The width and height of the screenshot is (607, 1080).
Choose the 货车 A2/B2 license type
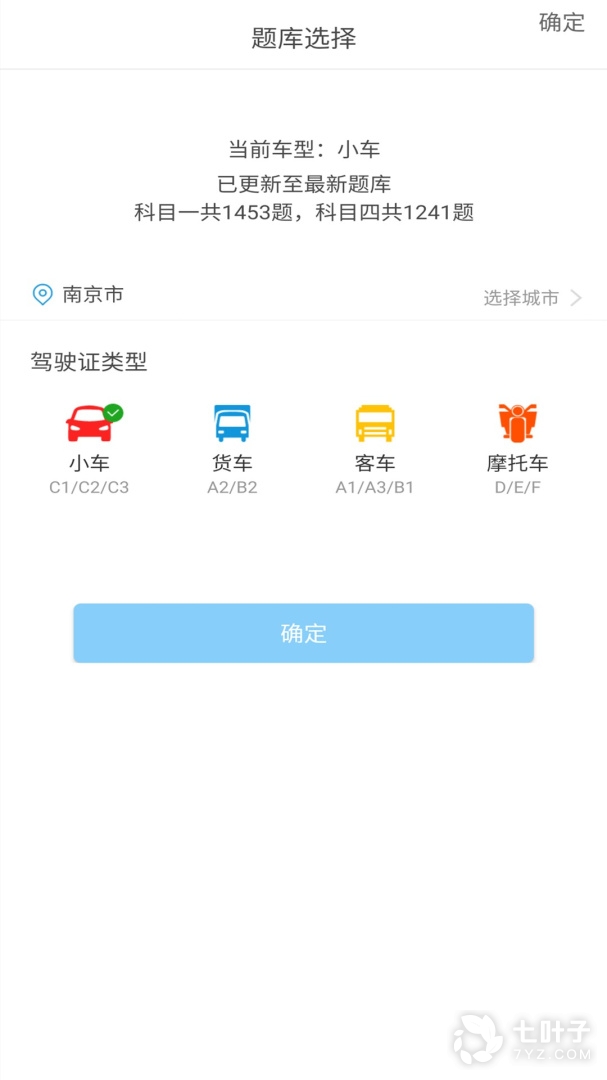[232, 448]
